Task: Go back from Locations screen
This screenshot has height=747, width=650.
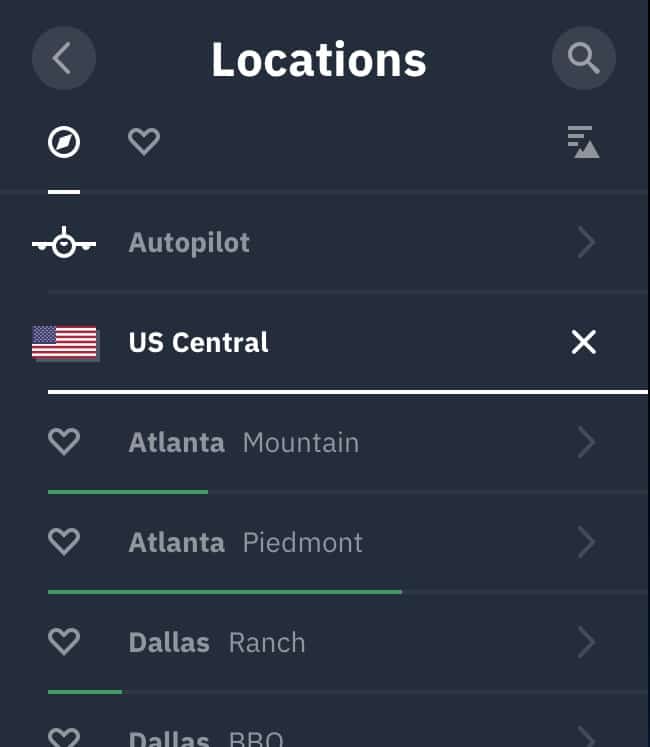Action: (63, 58)
